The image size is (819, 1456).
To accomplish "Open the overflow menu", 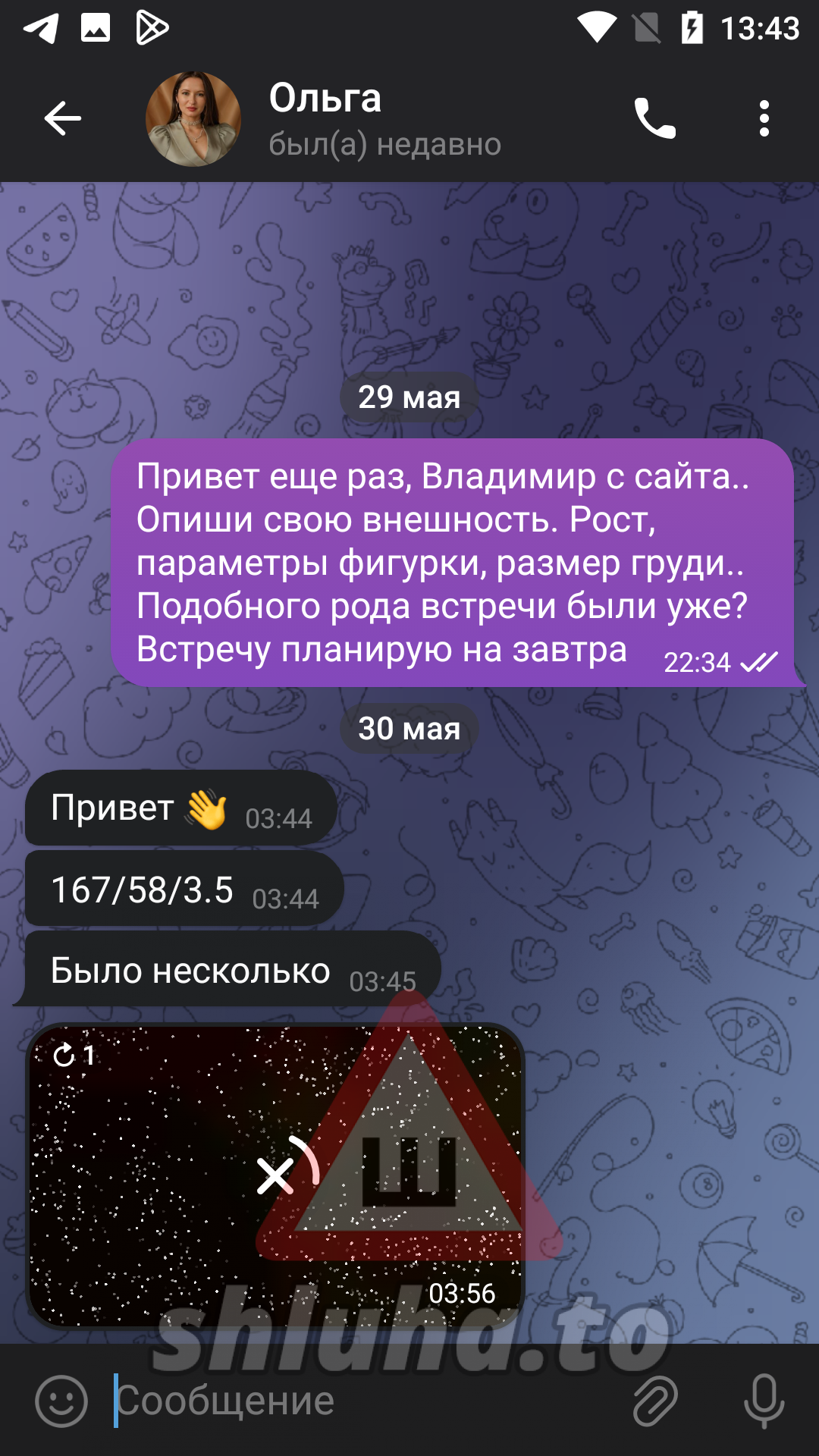I will pos(764,118).
